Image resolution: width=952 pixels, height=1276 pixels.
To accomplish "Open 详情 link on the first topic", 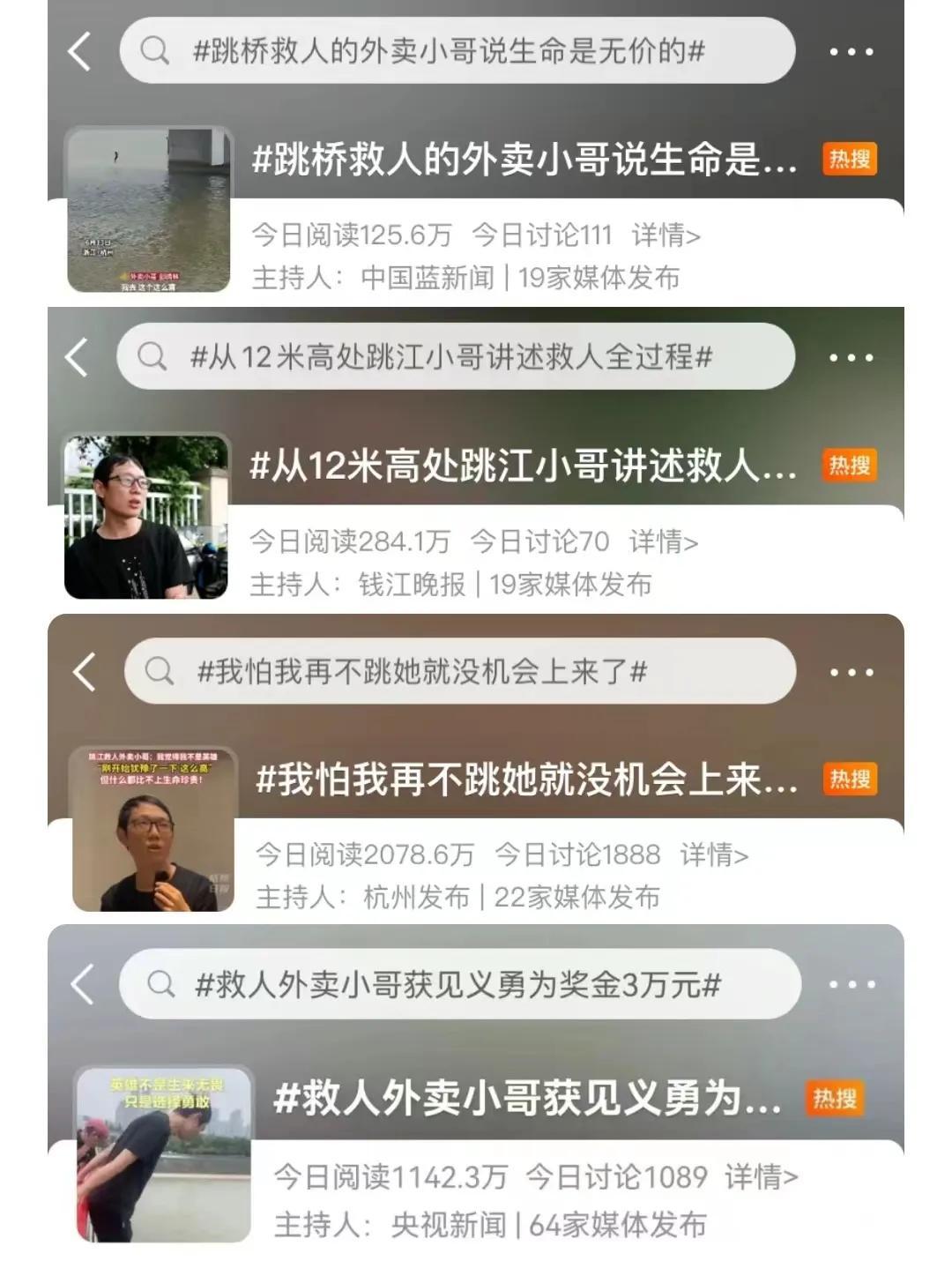I will click(x=666, y=235).
